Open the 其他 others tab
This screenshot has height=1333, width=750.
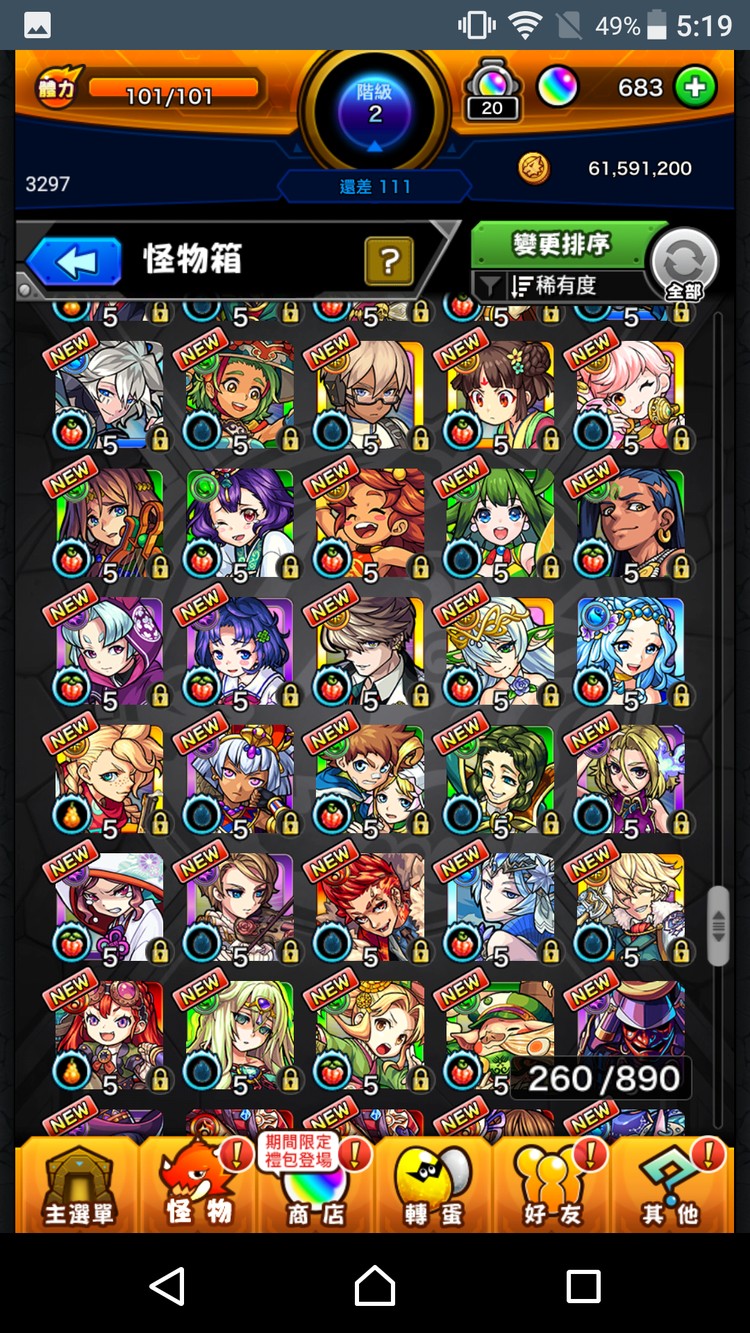[670, 1185]
